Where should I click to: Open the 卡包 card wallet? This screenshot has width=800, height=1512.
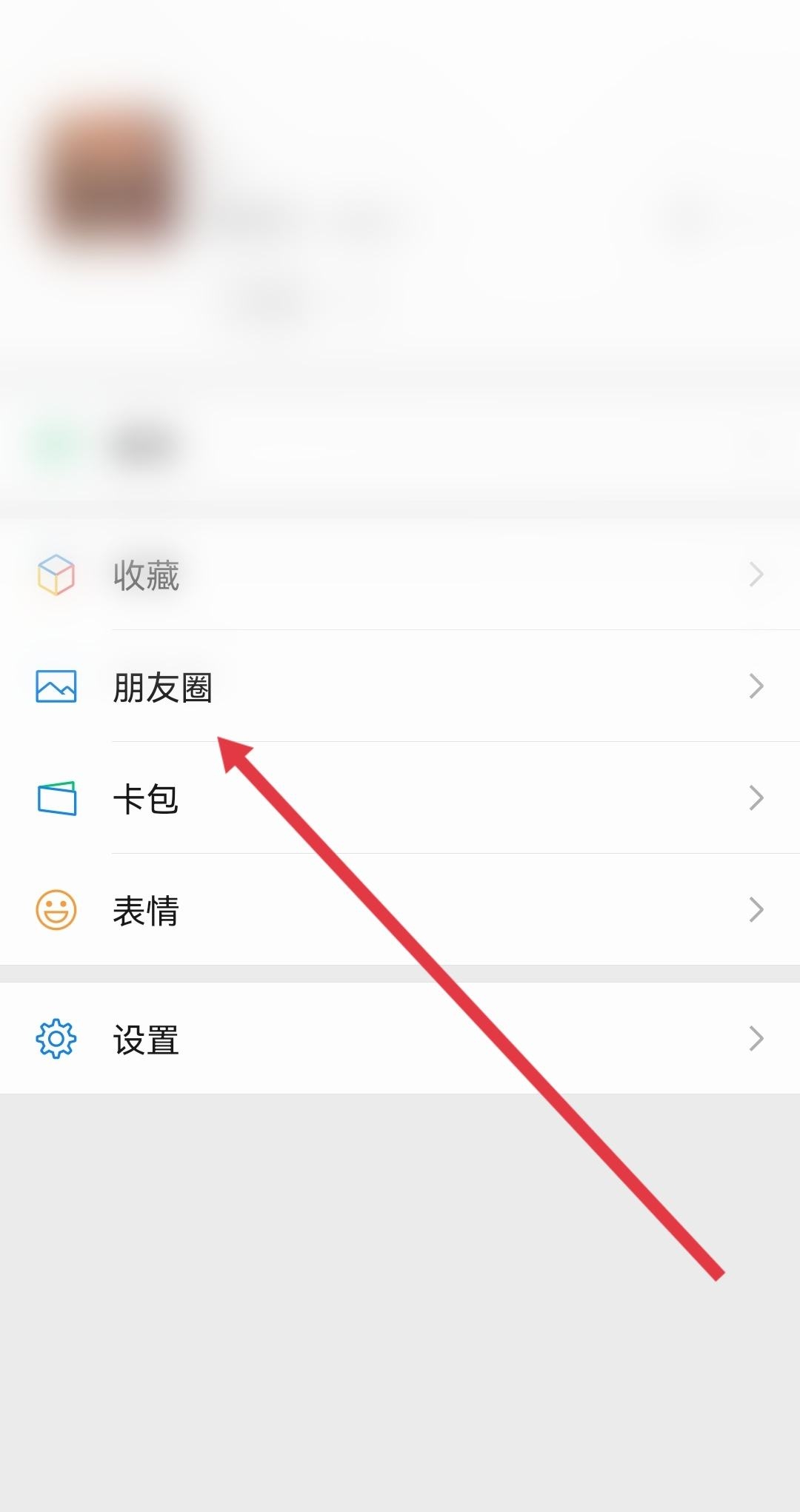tap(400, 798)
